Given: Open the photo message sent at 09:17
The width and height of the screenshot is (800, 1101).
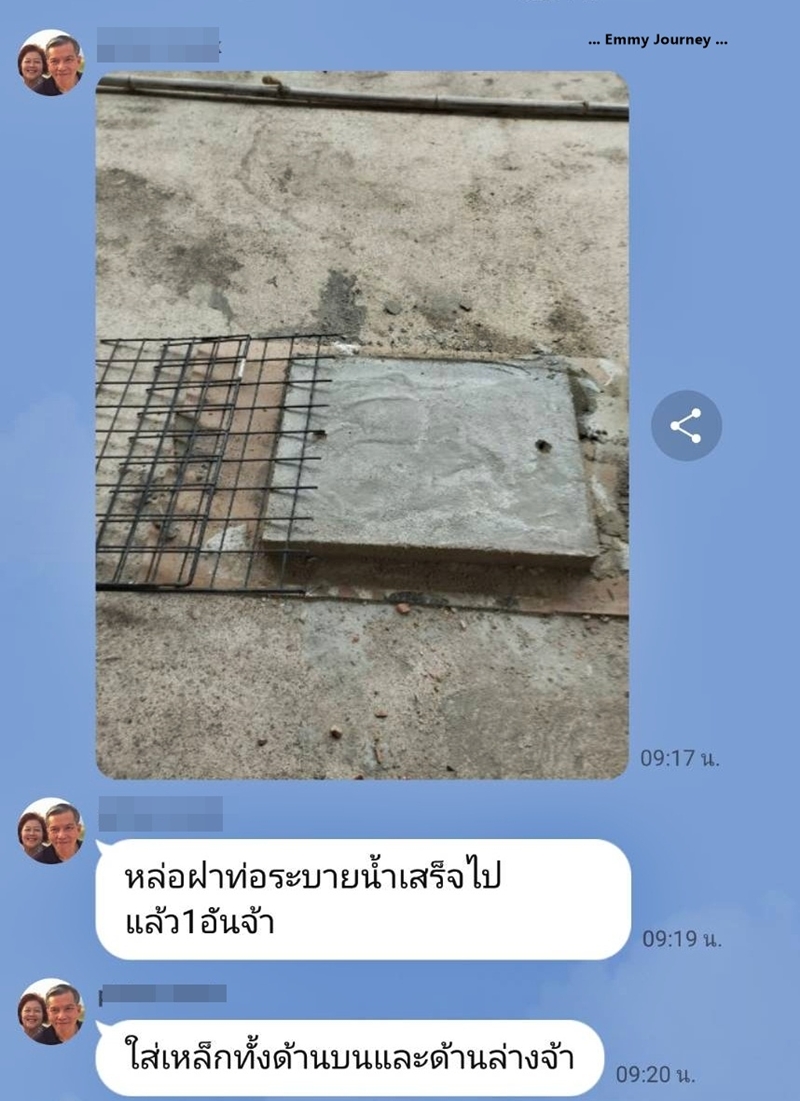Looking at the screenshot, I should pos(362,425).
